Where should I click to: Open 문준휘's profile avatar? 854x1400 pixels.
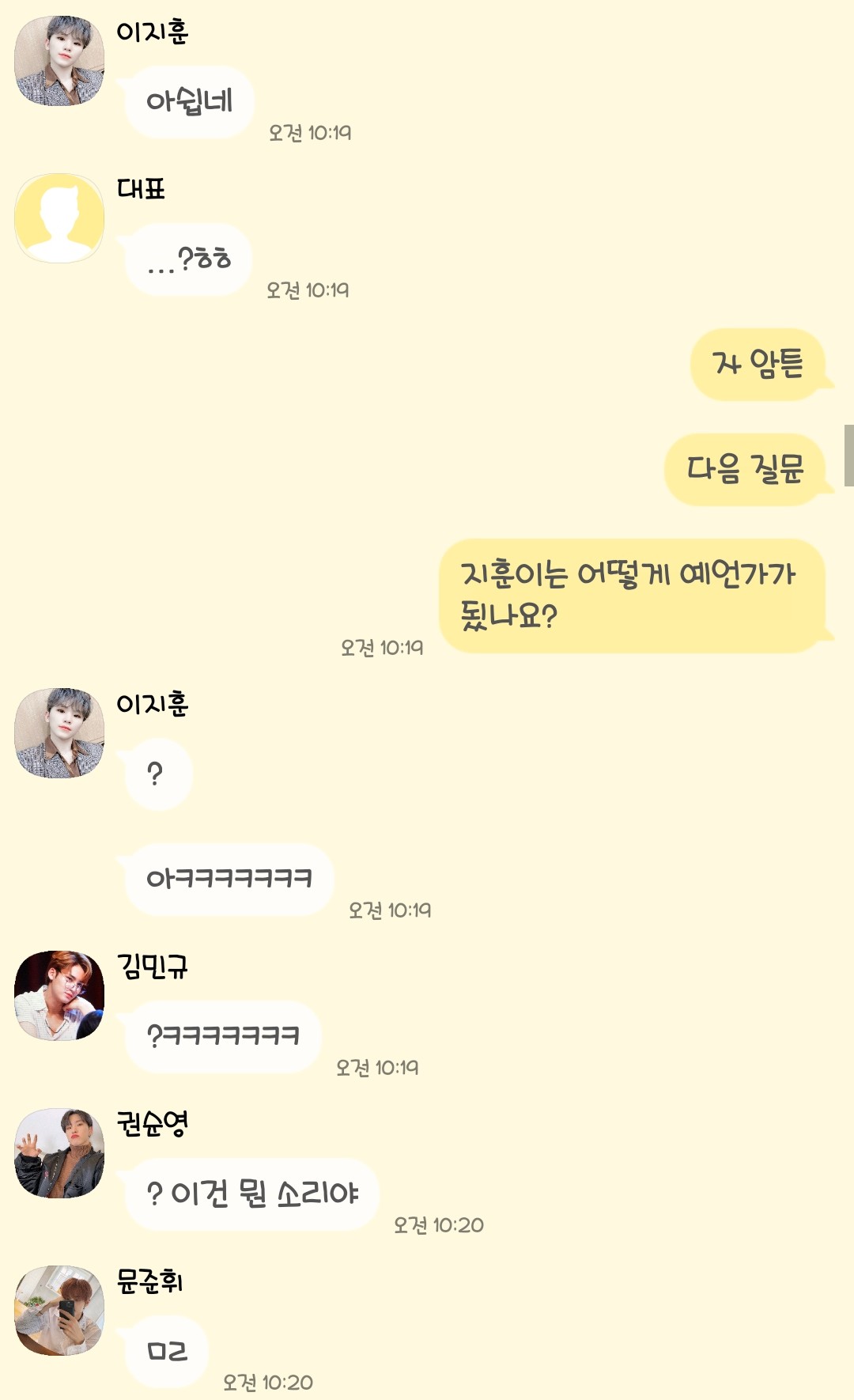pos(59,1310)
